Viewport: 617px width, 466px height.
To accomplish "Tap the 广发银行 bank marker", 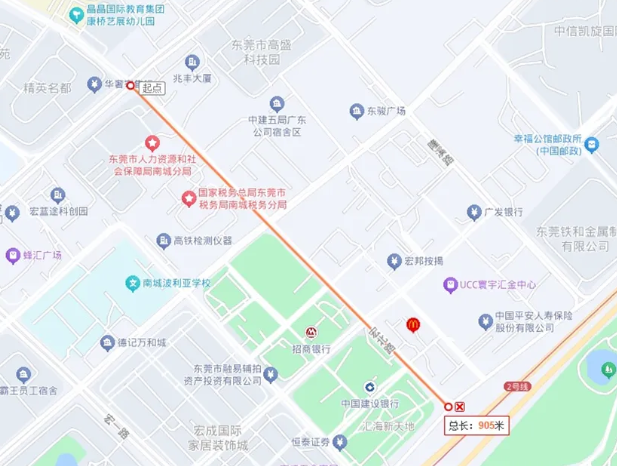I will tap(474, 212).
